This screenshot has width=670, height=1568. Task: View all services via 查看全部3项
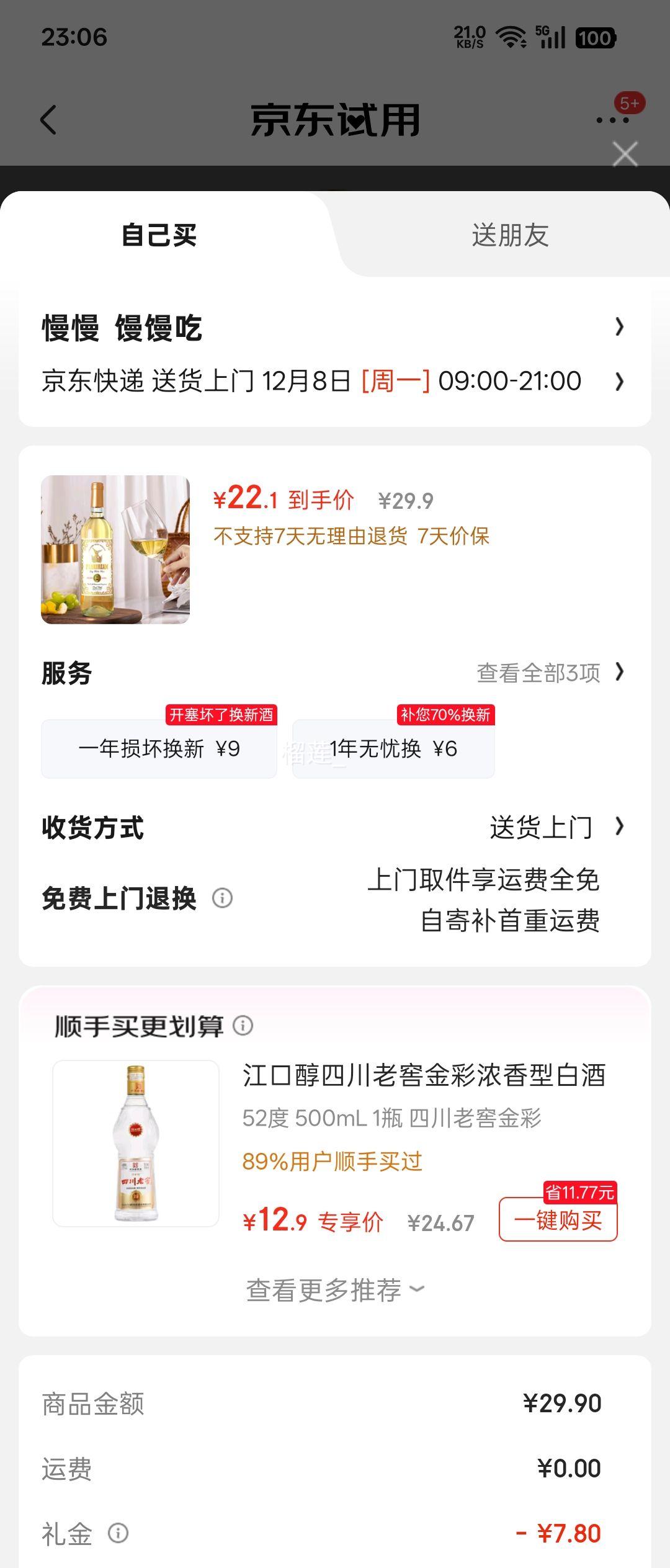[550, 673]
